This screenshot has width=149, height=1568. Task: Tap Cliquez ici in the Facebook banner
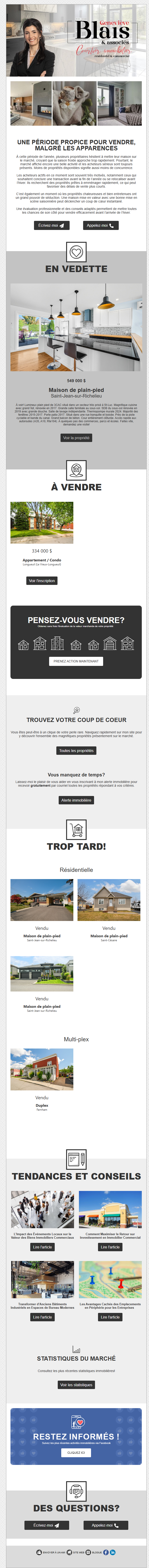coord(76,1452)
